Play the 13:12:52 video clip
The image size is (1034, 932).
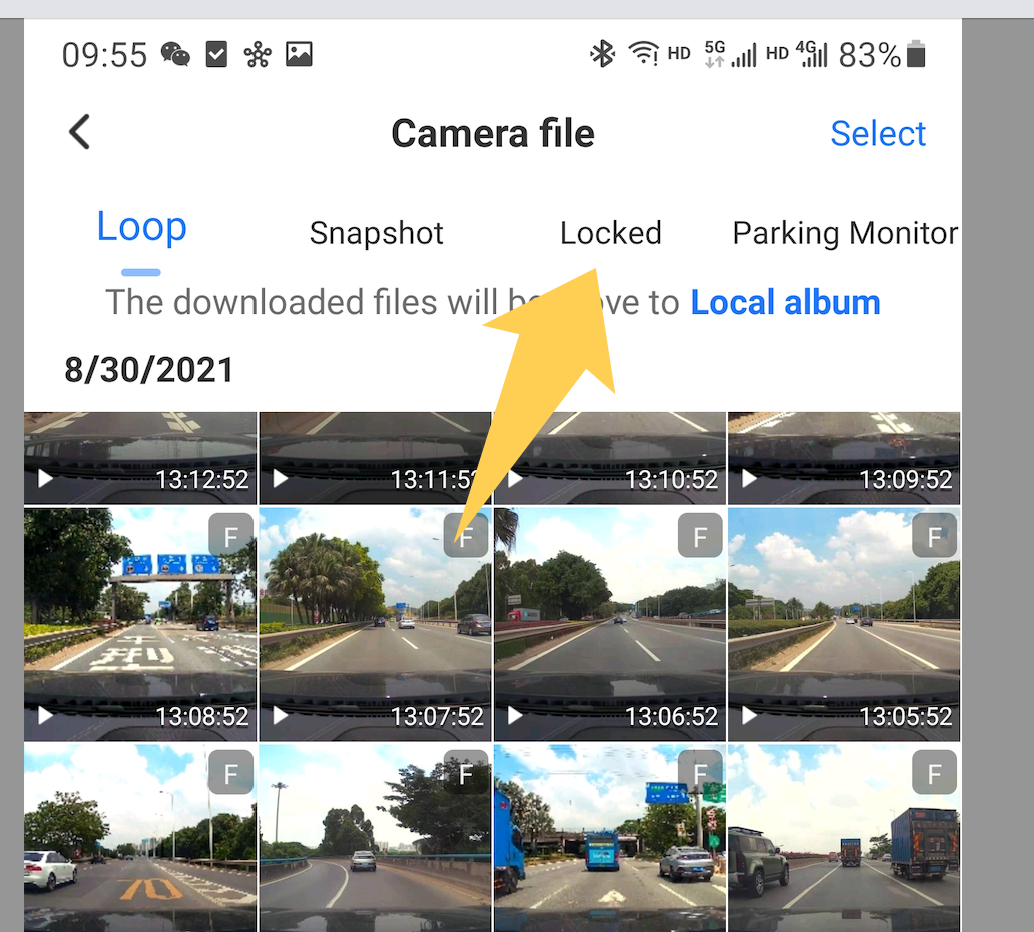coord(140,458)
